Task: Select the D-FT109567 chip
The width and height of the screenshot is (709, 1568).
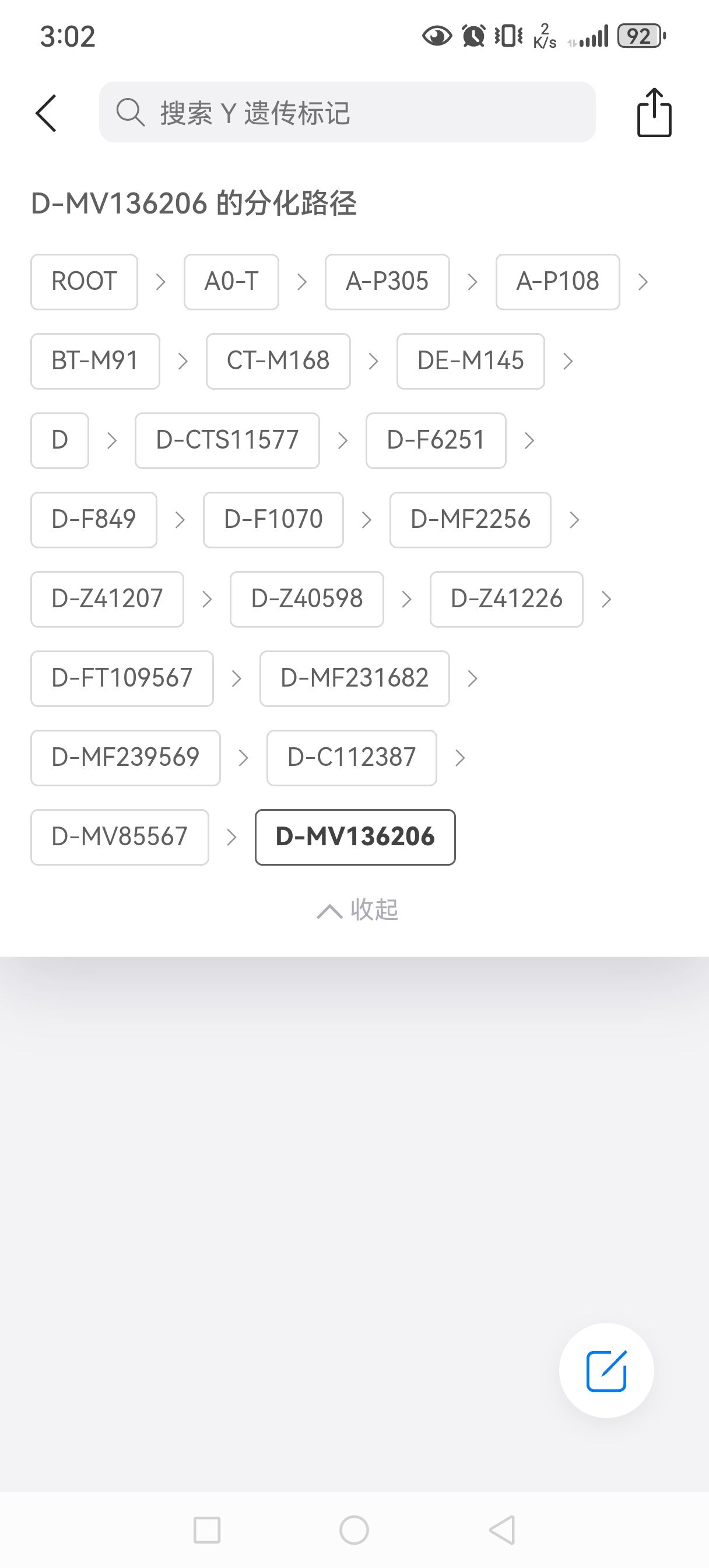Action: click(122, 678)
